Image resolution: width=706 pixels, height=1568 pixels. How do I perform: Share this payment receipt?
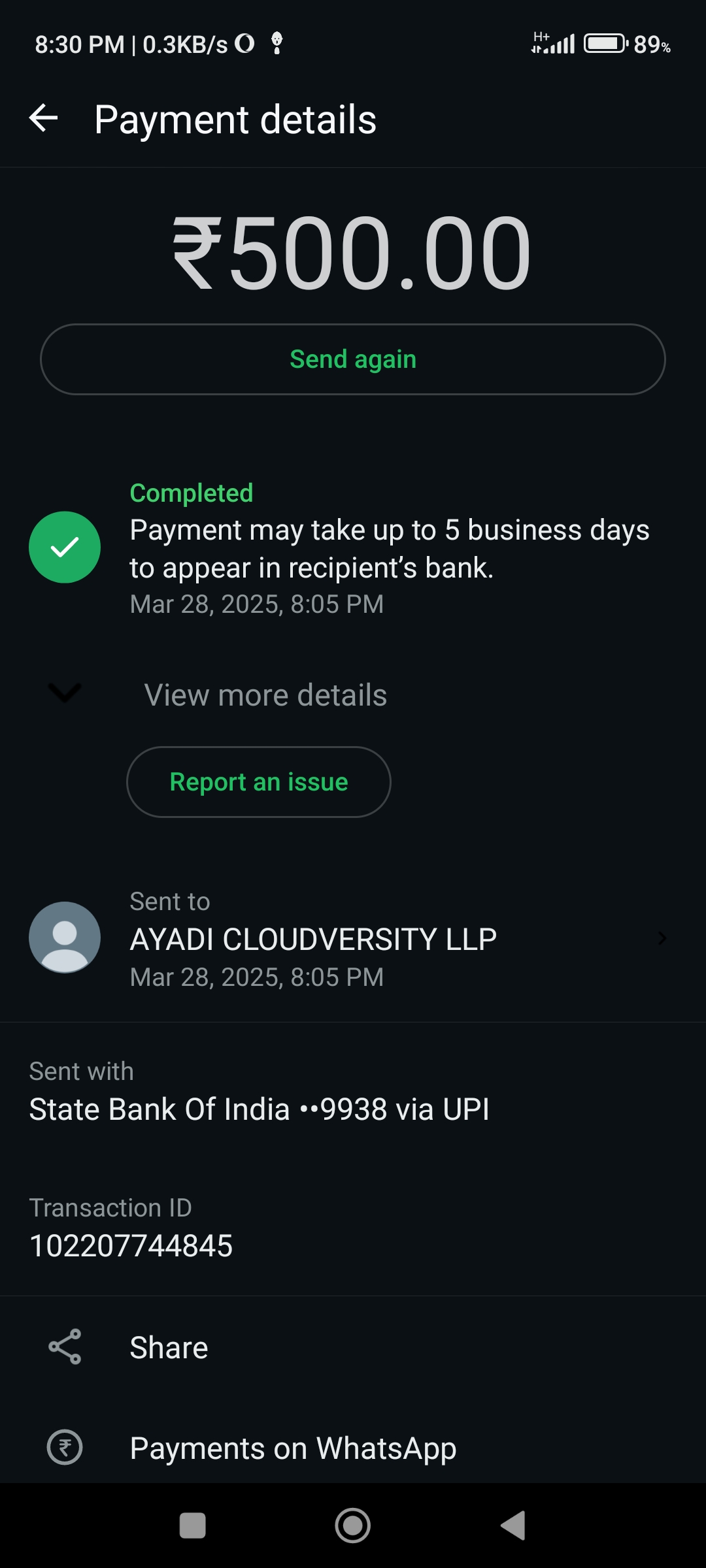169,1347
